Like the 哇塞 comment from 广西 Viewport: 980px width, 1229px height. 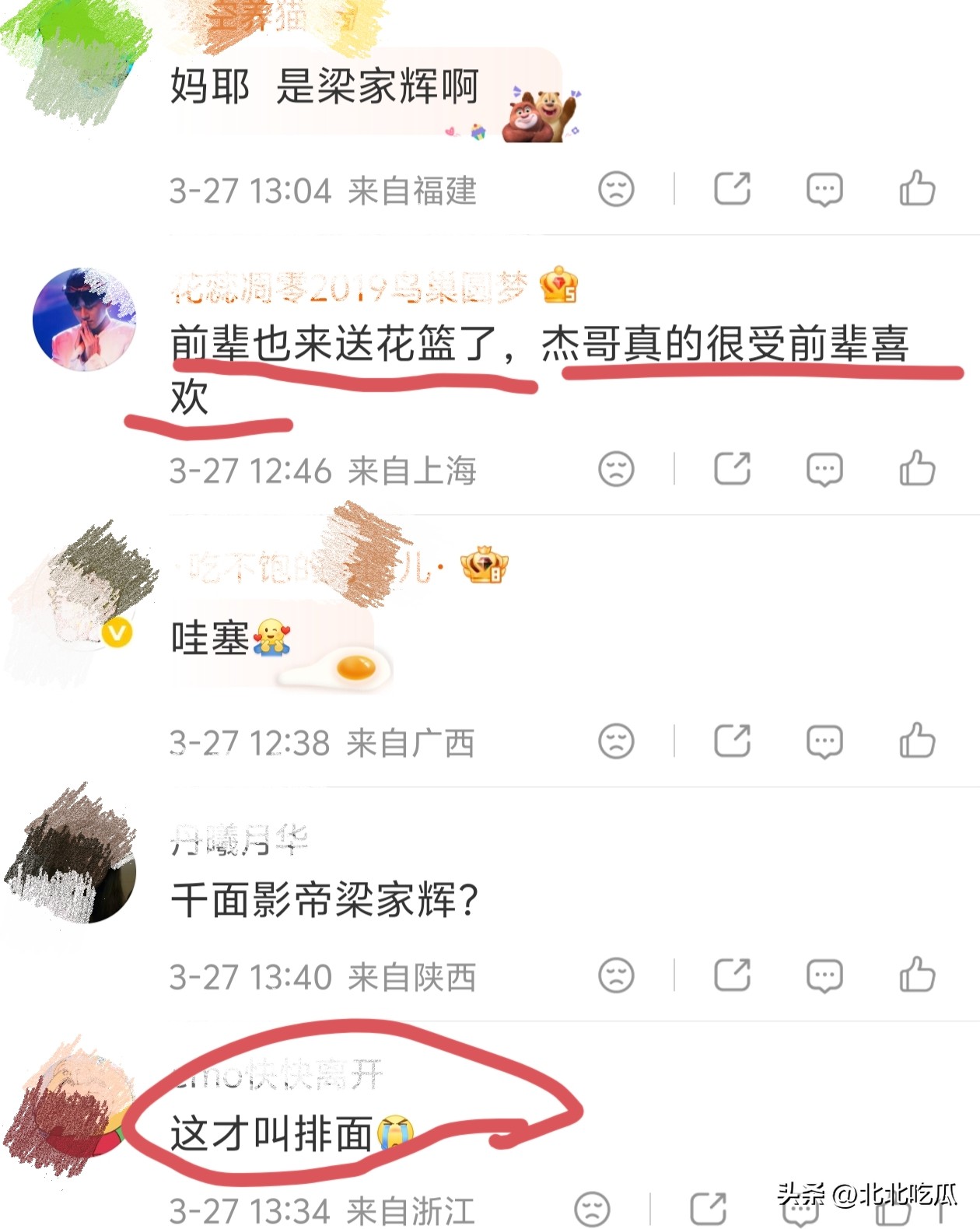coord(917,741)
